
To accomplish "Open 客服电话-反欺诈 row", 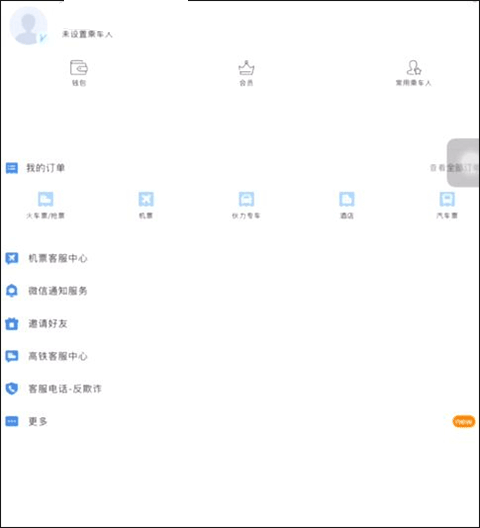I will (240, 389).
